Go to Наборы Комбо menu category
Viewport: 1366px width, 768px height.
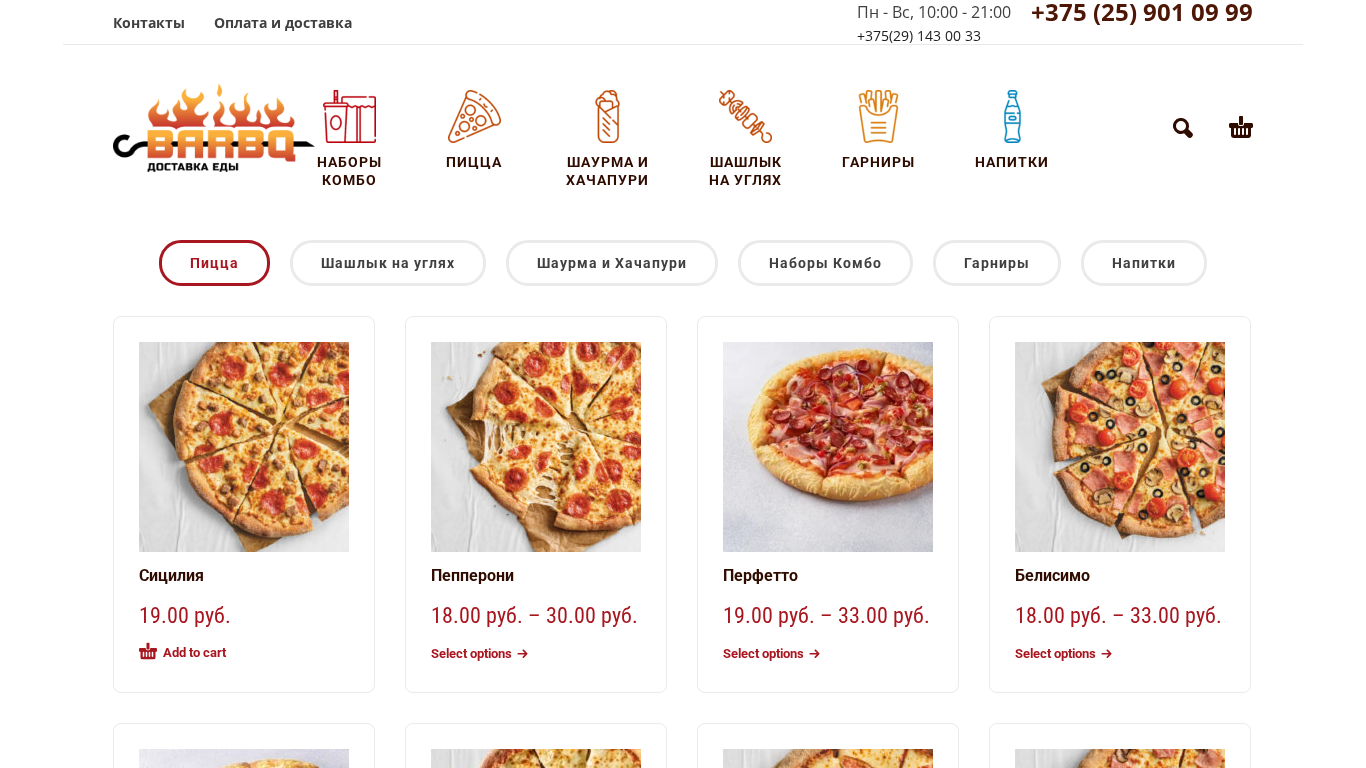pos(349,139)
